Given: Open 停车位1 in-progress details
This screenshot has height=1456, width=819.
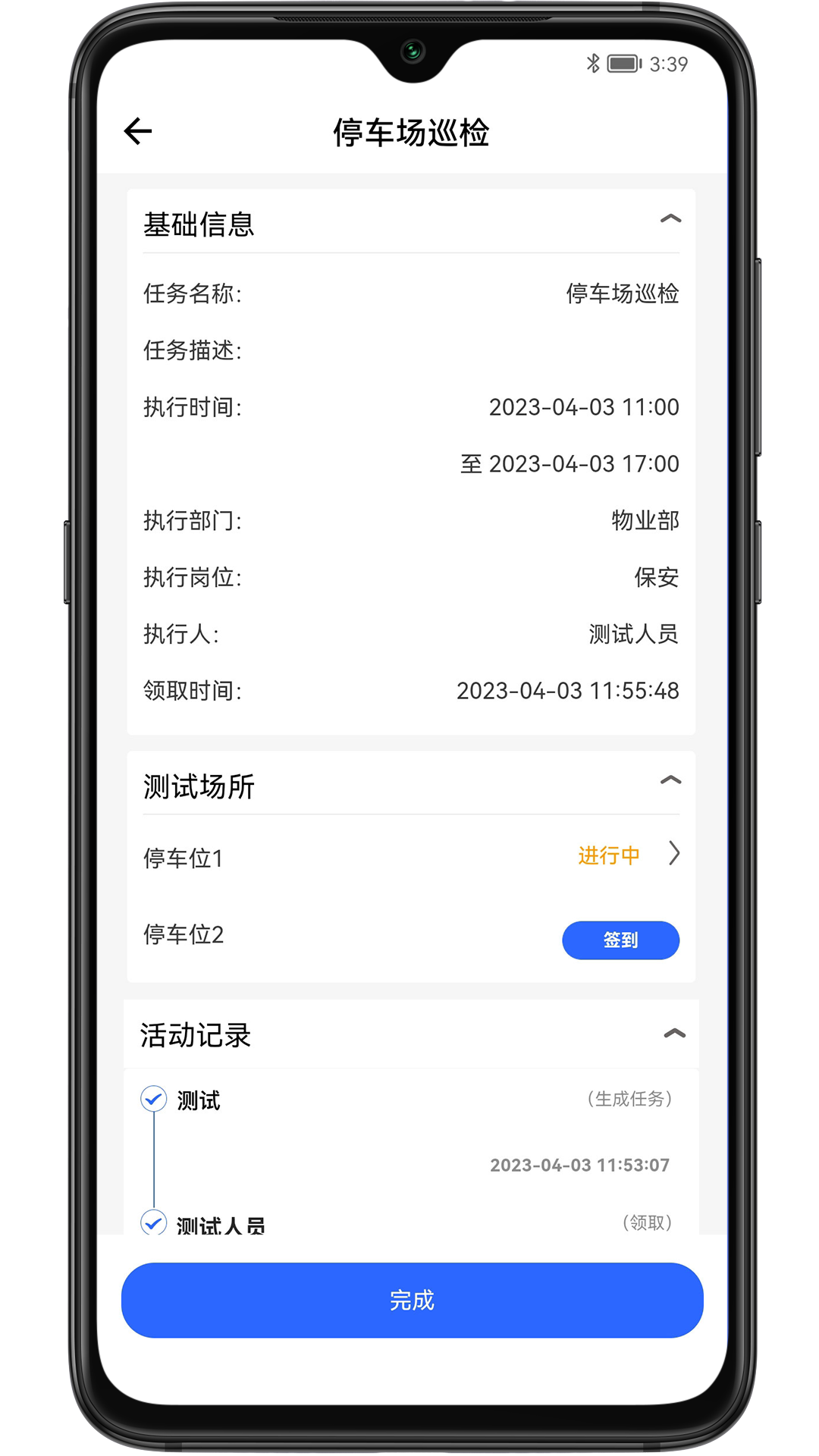Looking at the screenshot, I should pyautogui.click(x=673, y=855).
